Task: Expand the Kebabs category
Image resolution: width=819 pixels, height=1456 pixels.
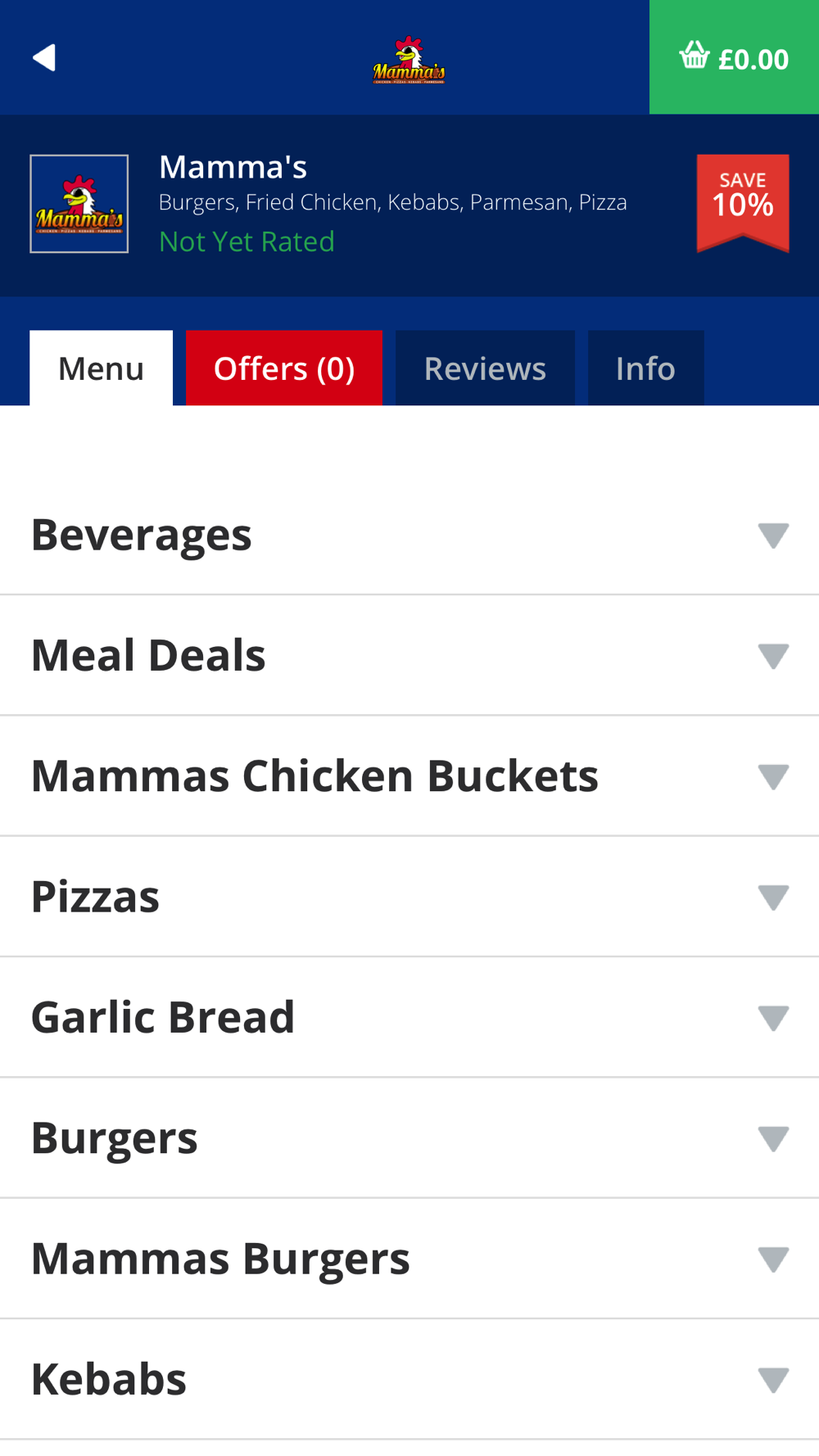Action: point(409,1379)
